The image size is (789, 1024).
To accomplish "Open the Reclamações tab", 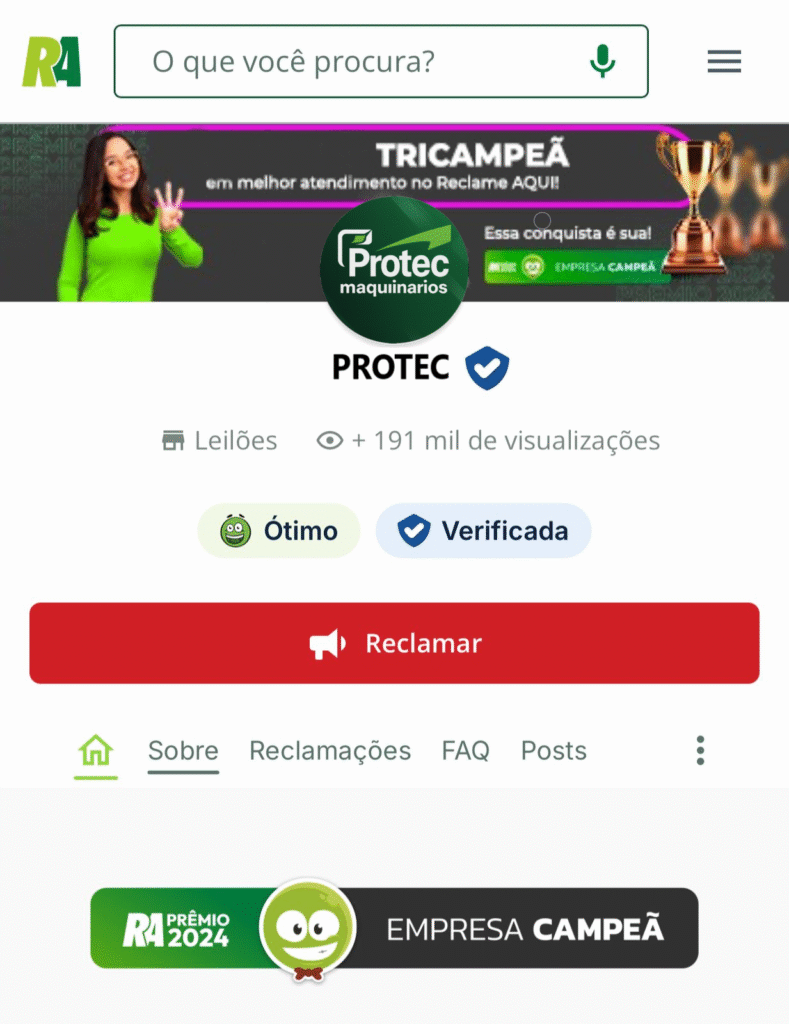I will pos(330,751).
